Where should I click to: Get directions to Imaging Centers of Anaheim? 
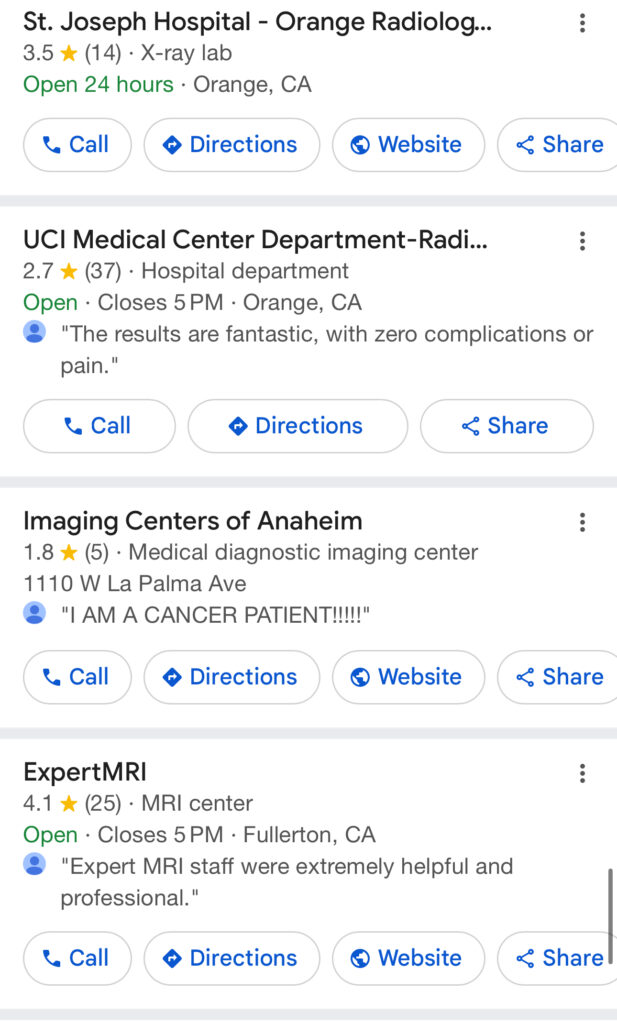point(231,677)
